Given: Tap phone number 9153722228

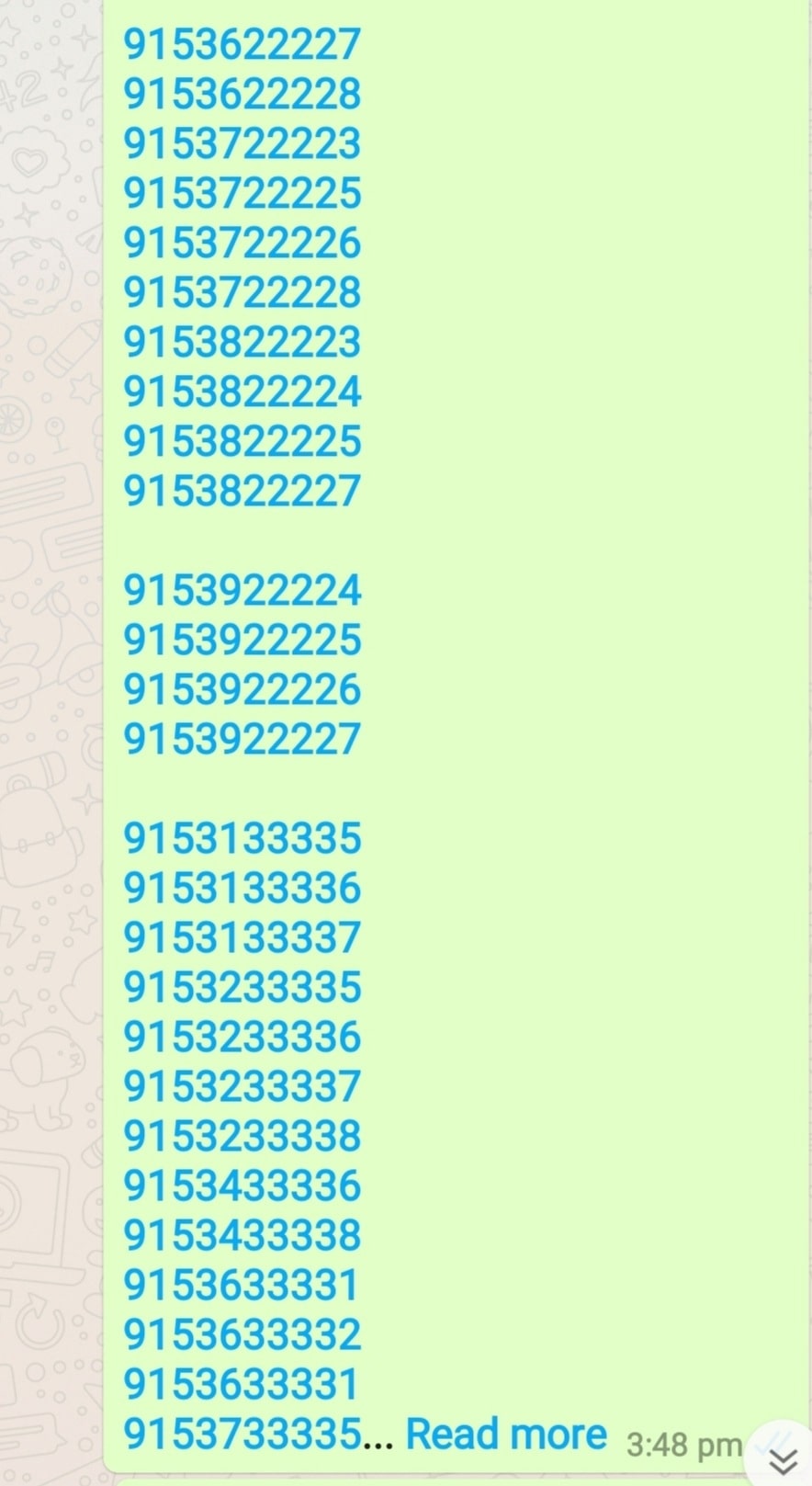Looking at the screenshot, I should [x=242, y=293].
